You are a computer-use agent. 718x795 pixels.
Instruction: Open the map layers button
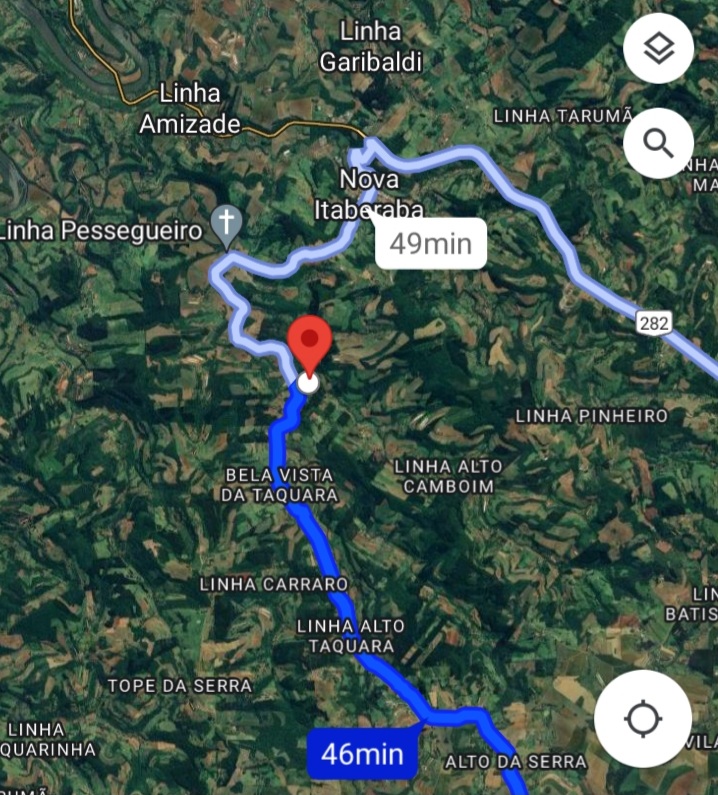[658, 48]
